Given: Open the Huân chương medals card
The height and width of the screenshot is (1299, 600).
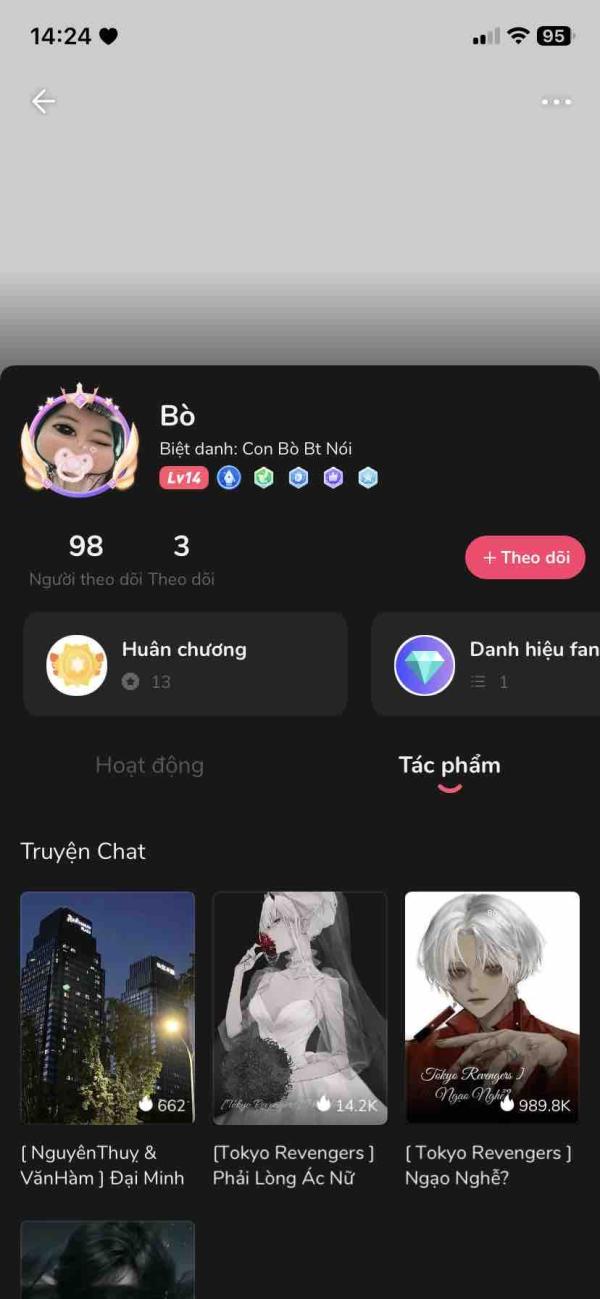Looking at the screenshot, I should [x=185, y=665].
